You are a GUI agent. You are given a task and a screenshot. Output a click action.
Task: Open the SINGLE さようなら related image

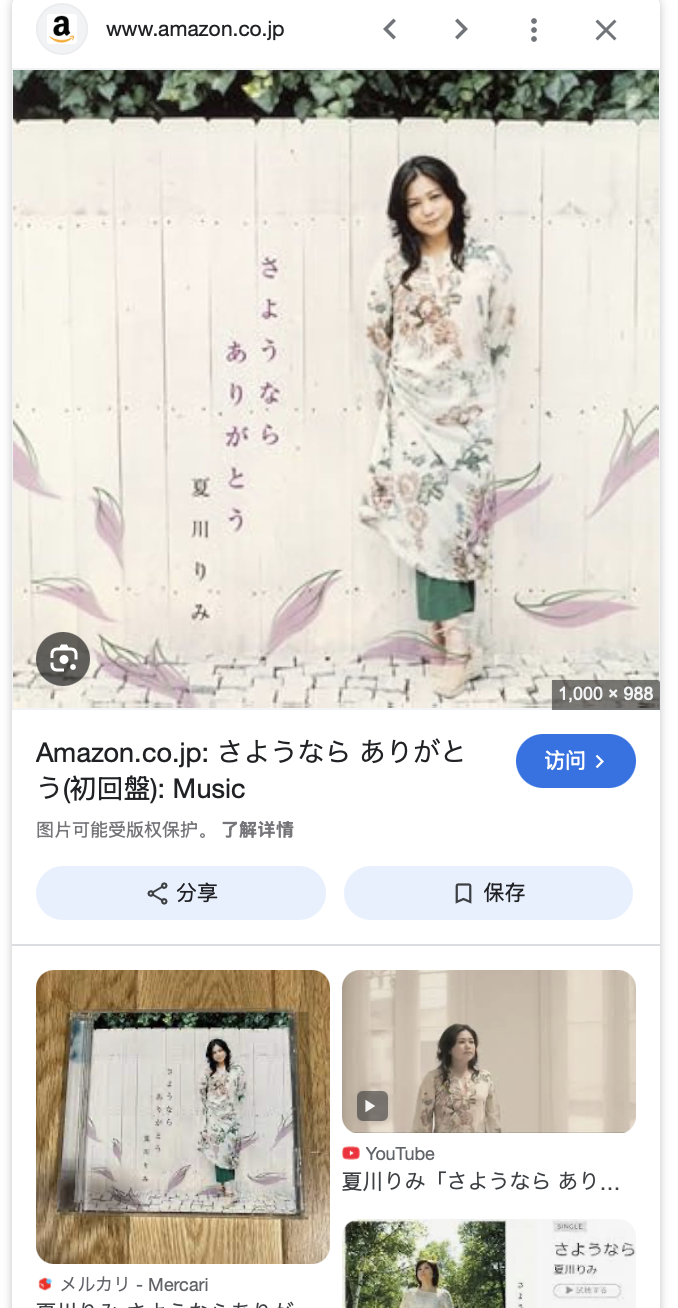click(488, 1264)
